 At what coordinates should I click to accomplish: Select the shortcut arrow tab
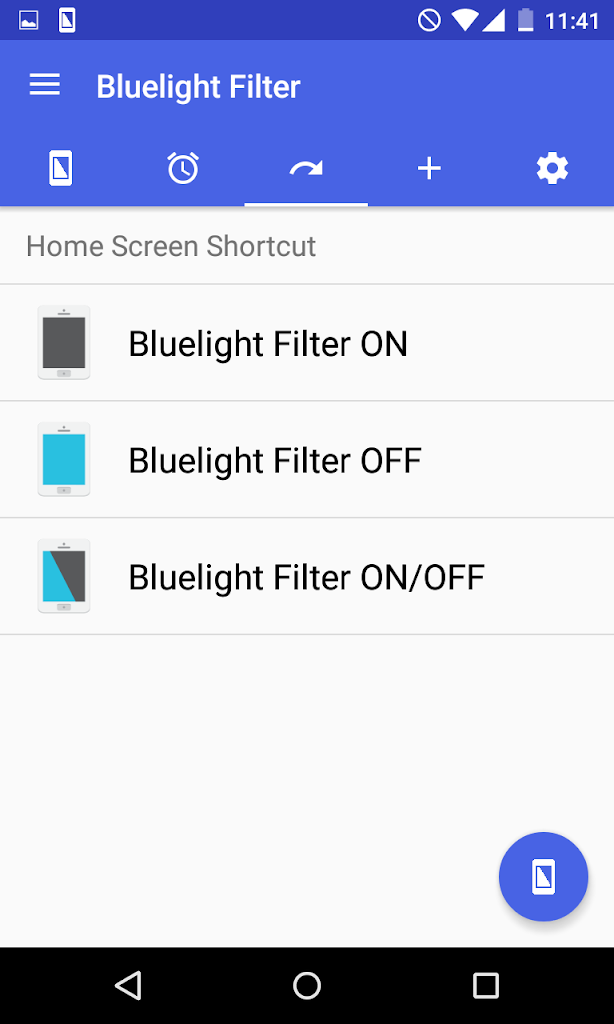pyautogui.click(x=306, y=168)
